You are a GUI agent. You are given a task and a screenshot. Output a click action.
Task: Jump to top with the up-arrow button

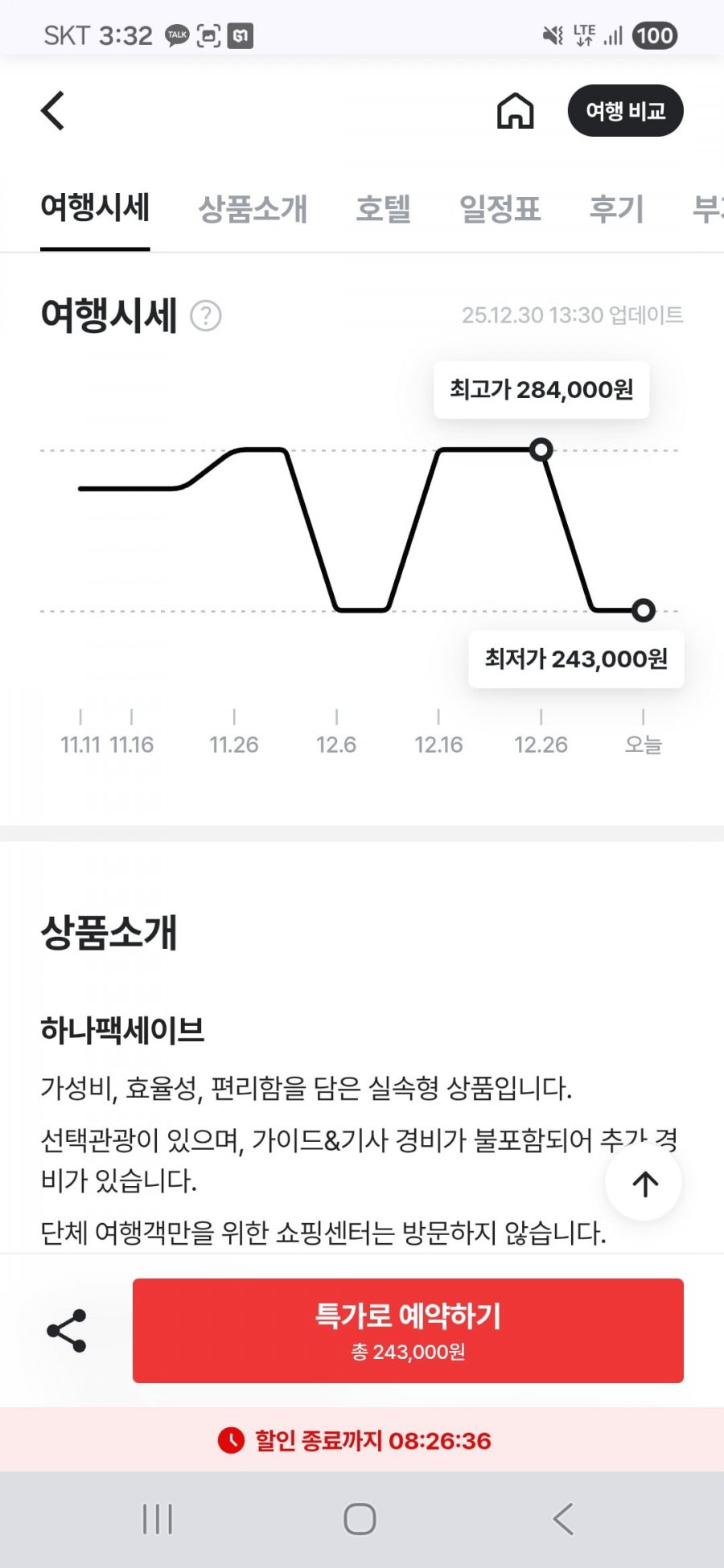point(644,1183)
